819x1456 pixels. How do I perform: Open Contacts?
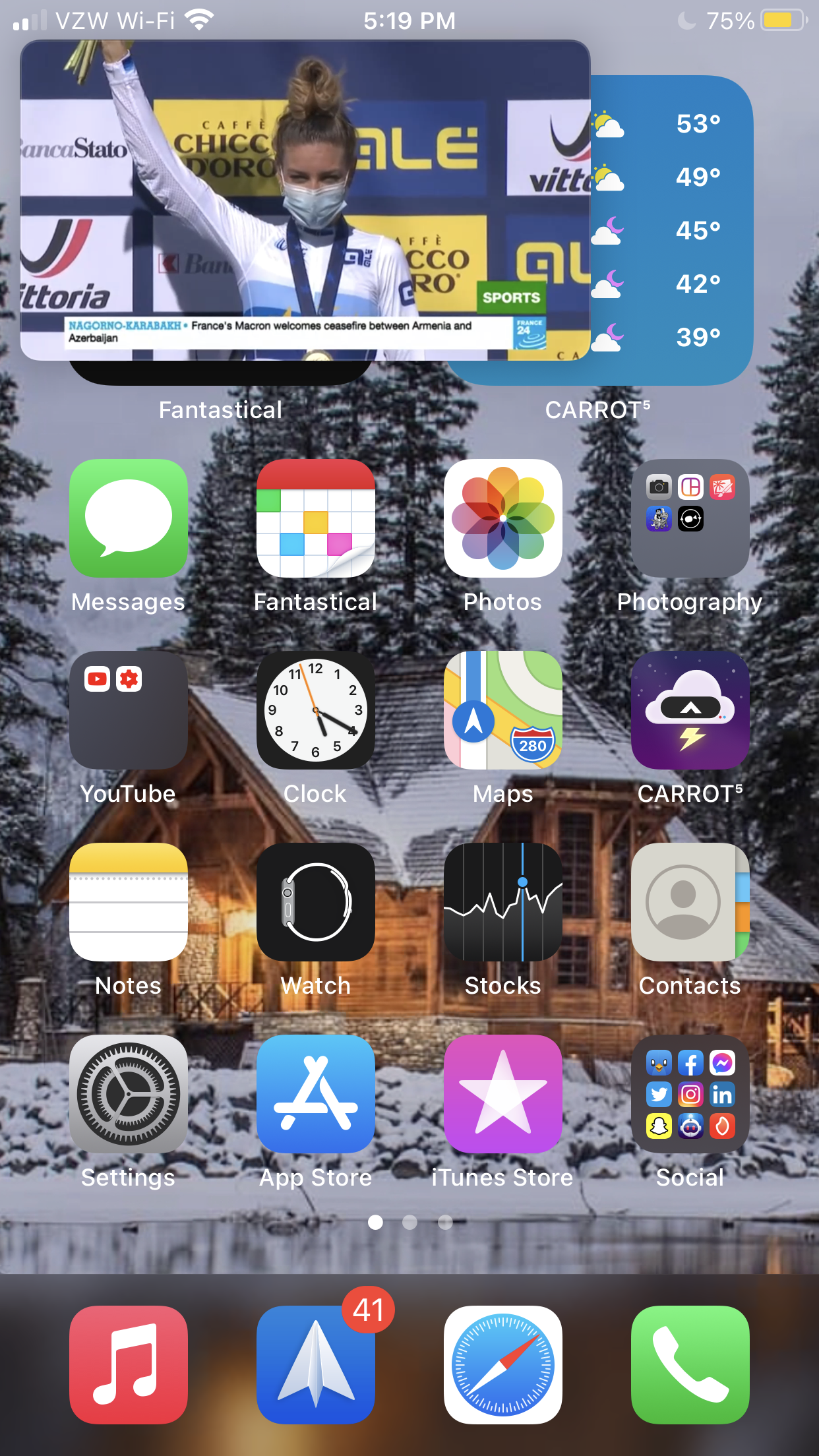pyautogui.click(x=690, y=902)
